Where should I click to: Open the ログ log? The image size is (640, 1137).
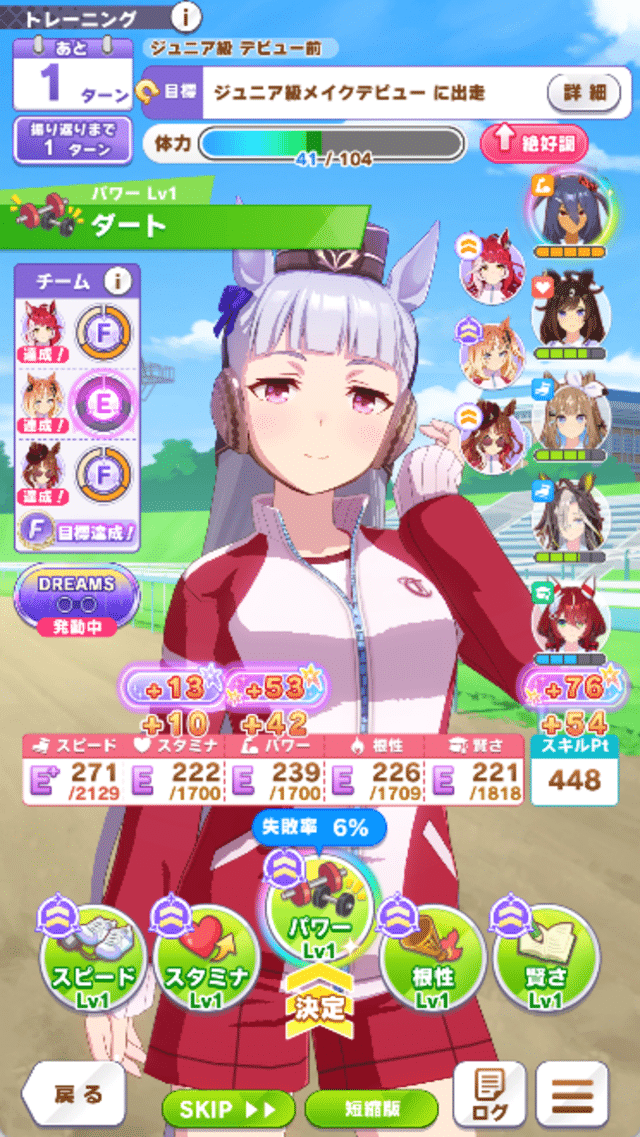pyautogui.click(x=489, y=1094)
